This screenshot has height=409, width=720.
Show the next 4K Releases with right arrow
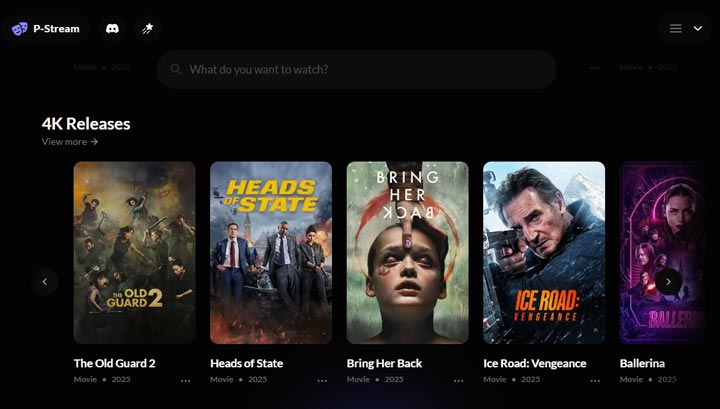[x=669, y=282]
